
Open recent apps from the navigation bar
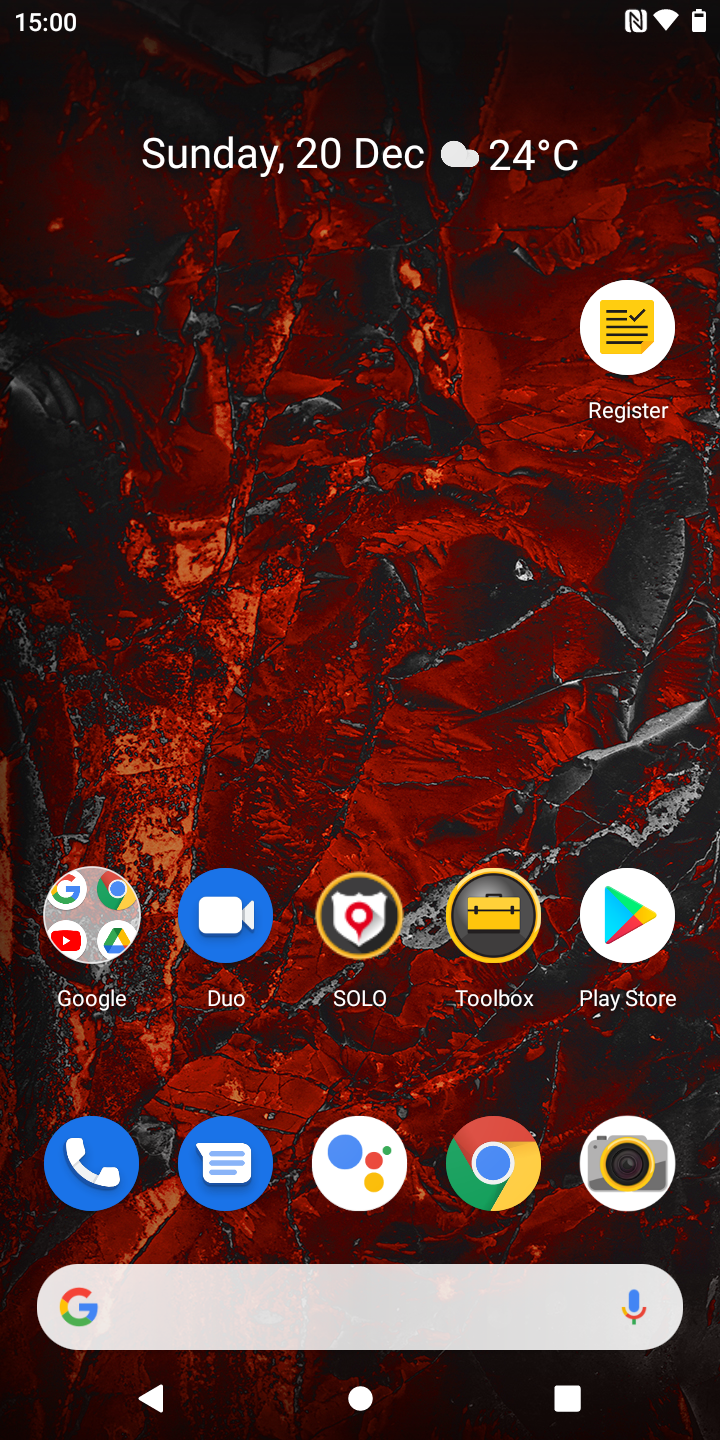(567, 1398)
